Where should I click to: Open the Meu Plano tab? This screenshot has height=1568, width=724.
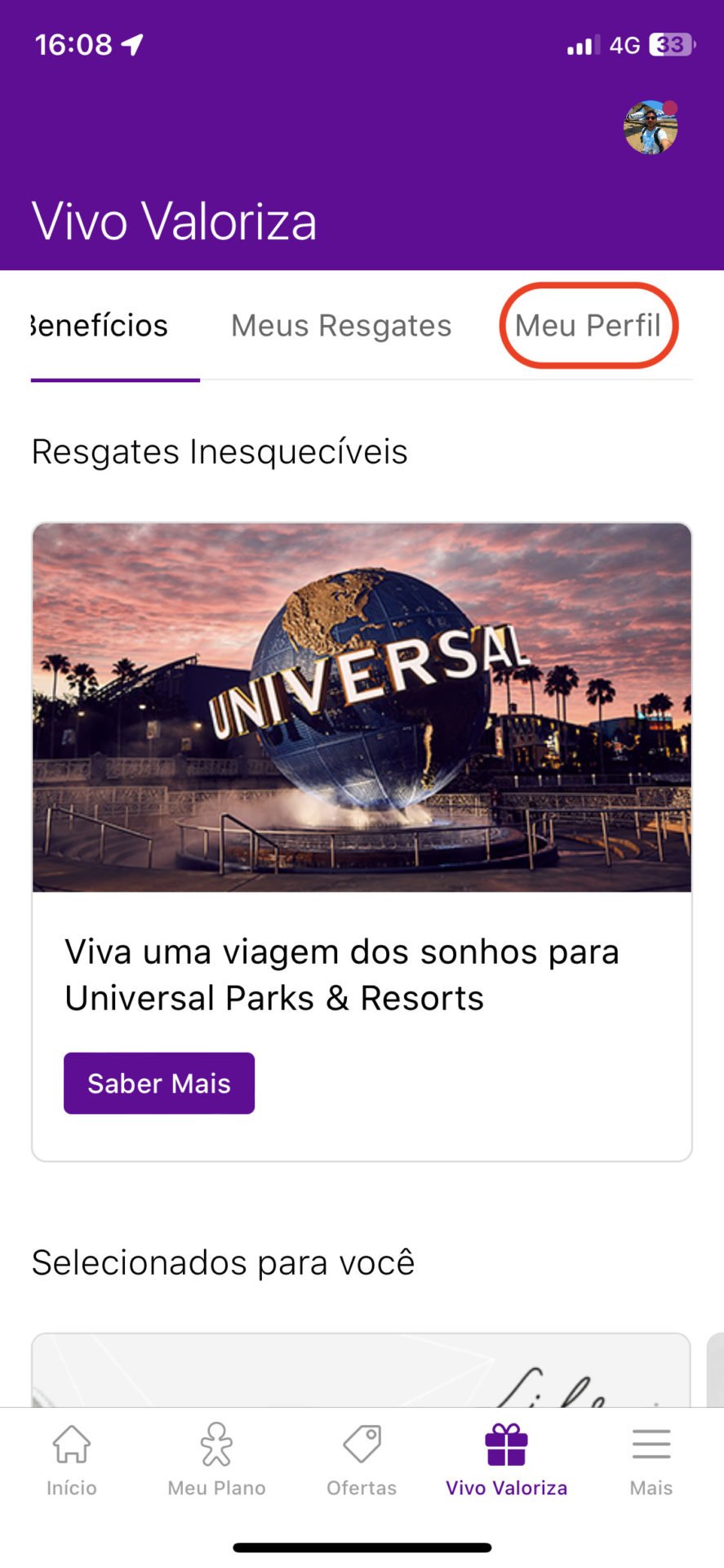[x=216, y=1460]
